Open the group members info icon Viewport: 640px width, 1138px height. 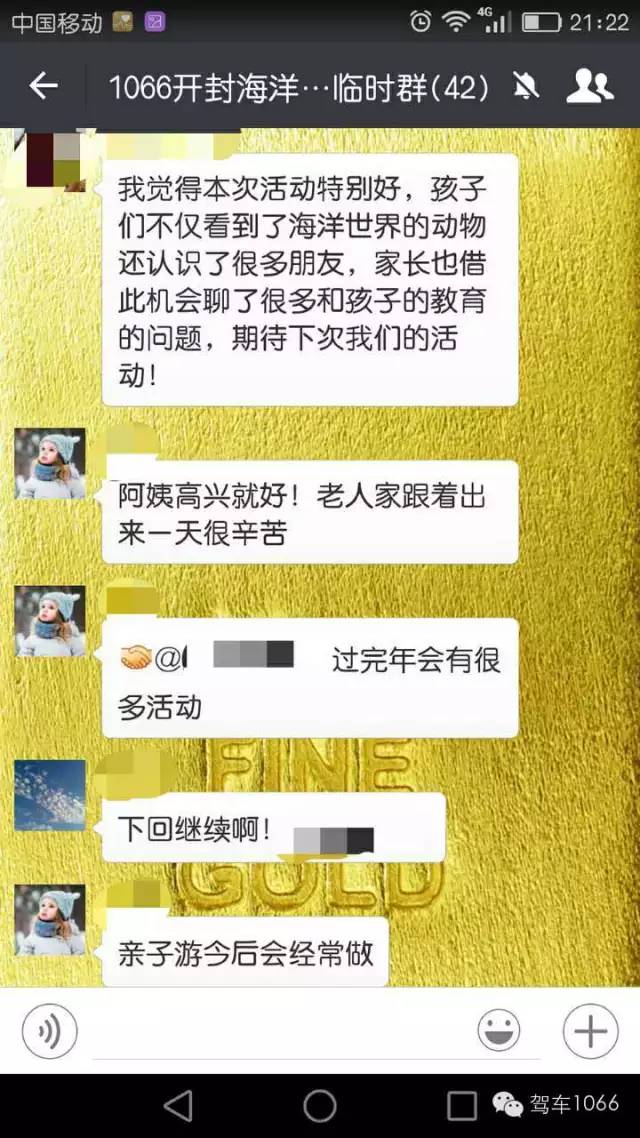coord(589,87)
